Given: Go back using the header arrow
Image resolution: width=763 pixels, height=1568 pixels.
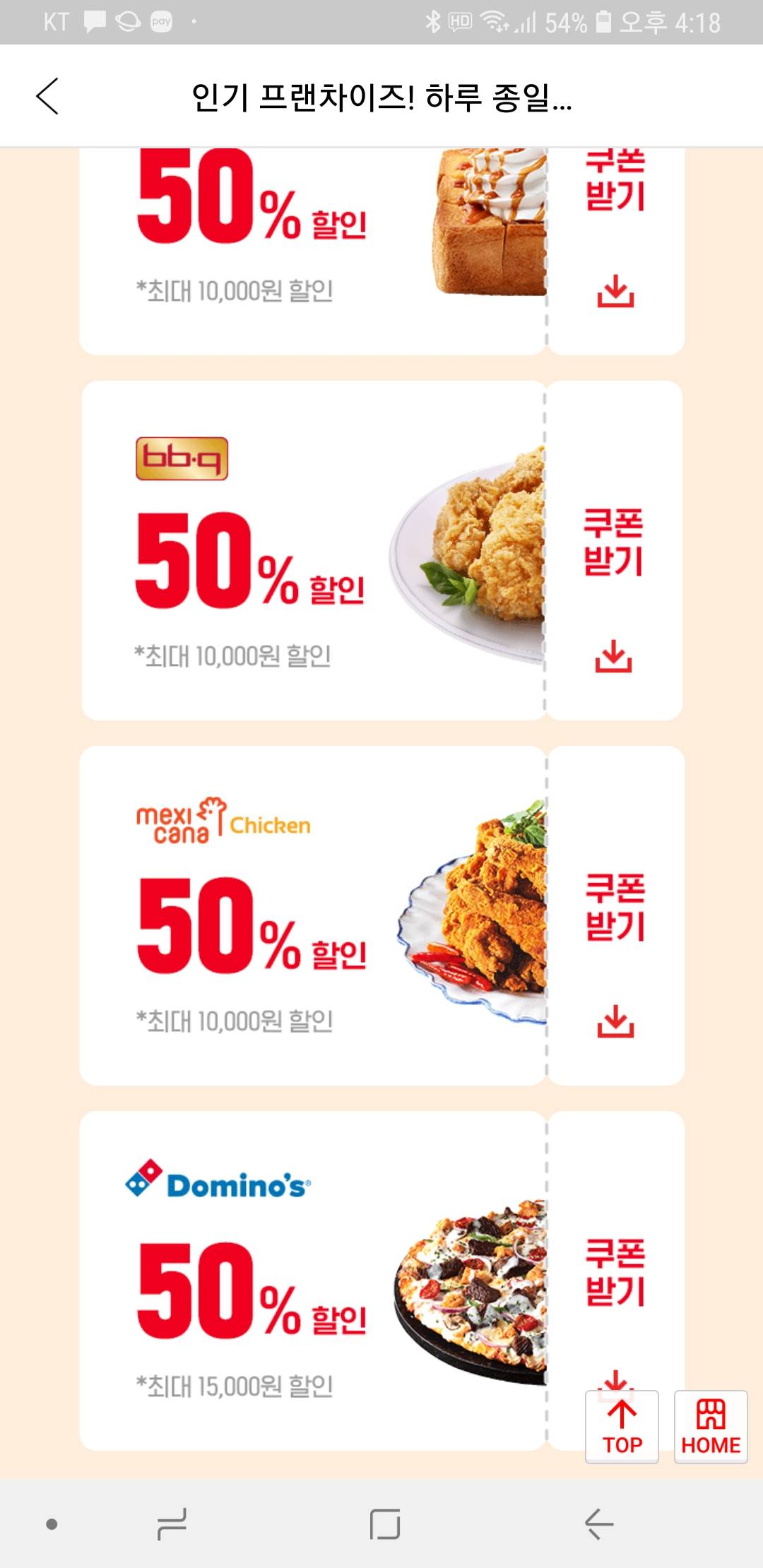Looking at the screenshot, I should 47,96.
